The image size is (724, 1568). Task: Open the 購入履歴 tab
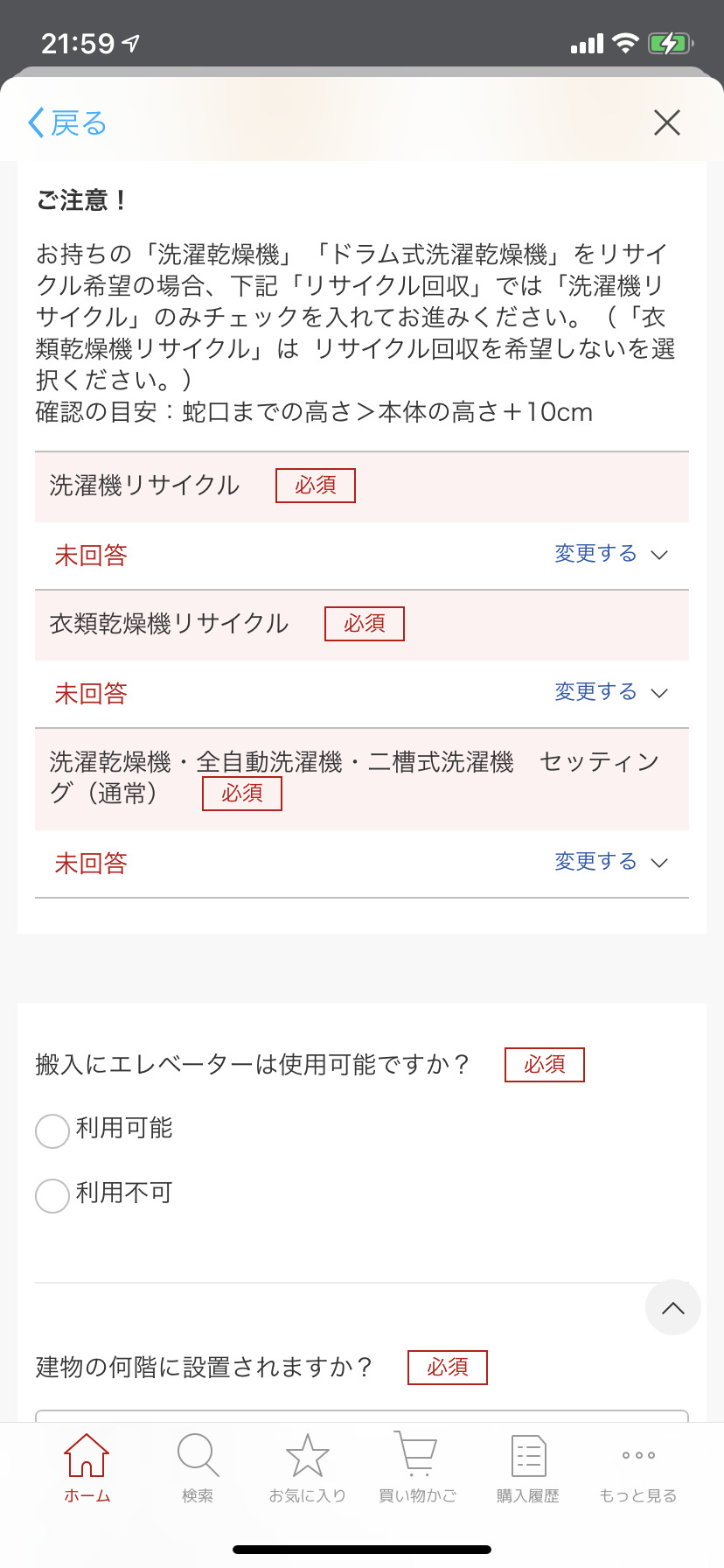(528, 1468)
